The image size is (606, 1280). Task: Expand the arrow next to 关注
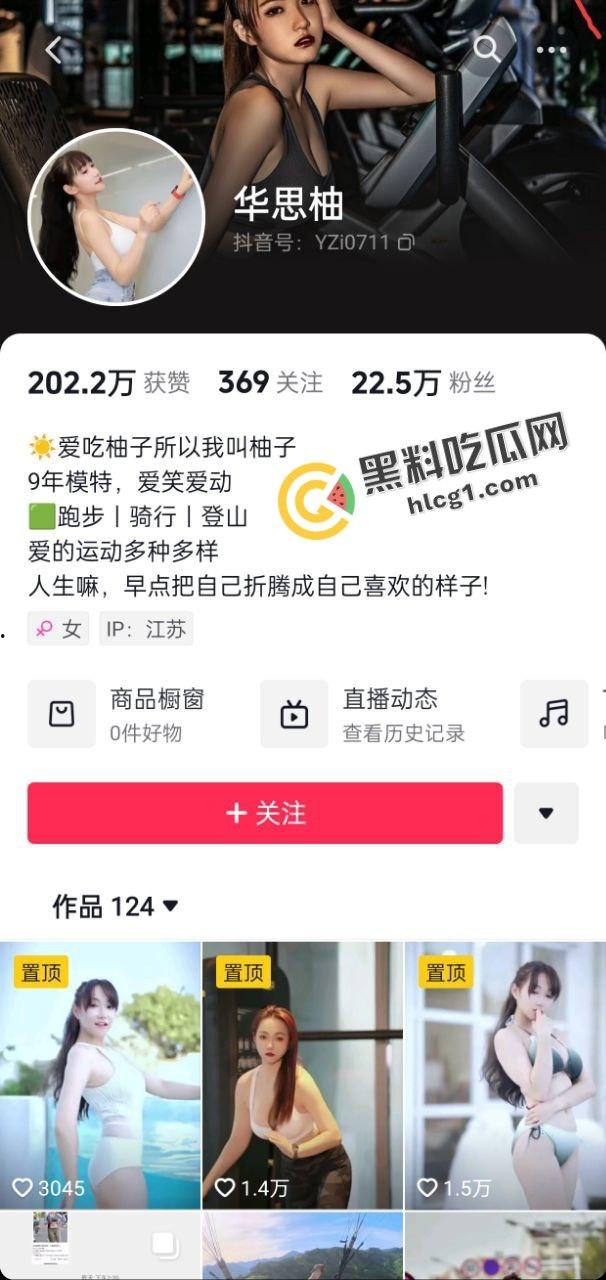(x=546, y=813)
